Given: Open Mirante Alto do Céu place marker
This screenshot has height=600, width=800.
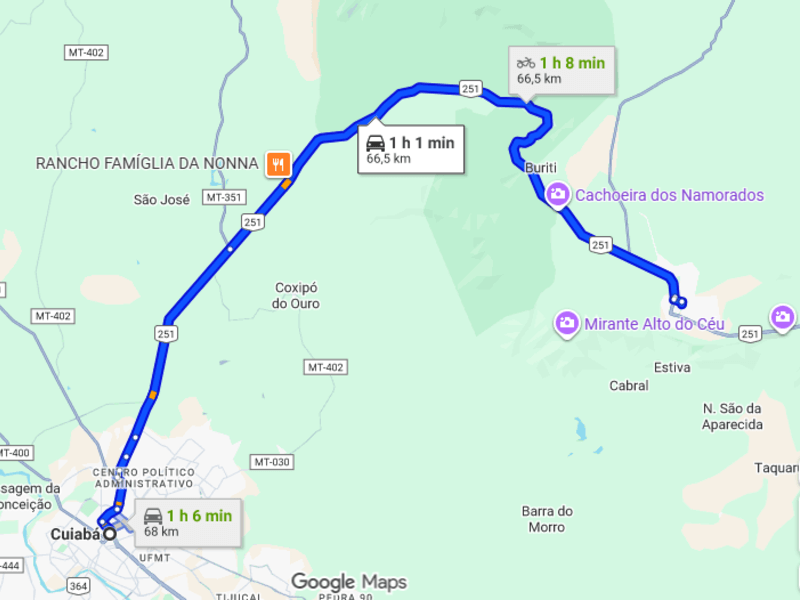Looking at the screenshot, I should coord(567,323).
